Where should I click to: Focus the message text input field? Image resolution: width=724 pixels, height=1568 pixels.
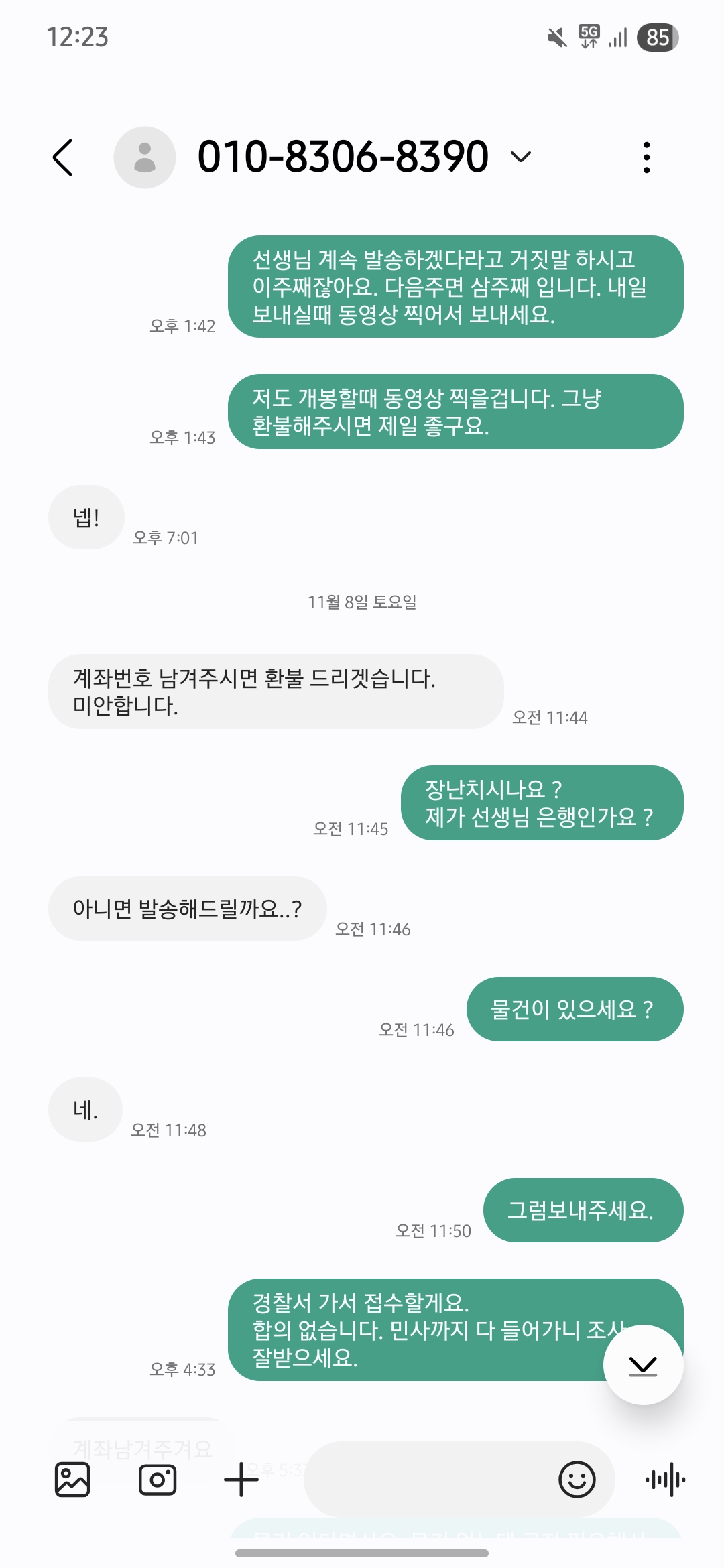click(x=429, y=1480)
